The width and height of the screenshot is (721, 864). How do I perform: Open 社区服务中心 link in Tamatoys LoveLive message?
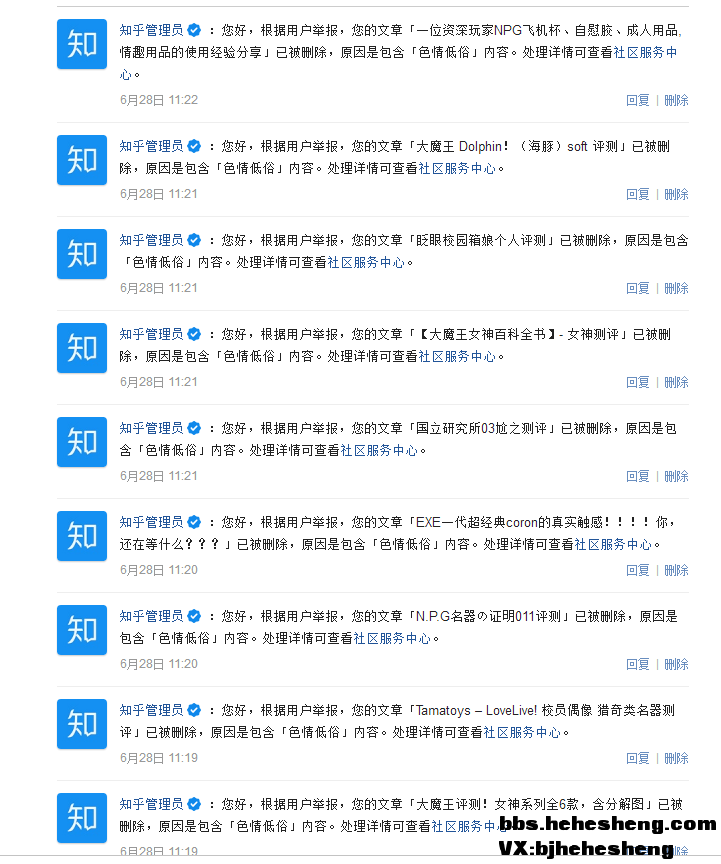pyautogui.click(x=522, y=732)
